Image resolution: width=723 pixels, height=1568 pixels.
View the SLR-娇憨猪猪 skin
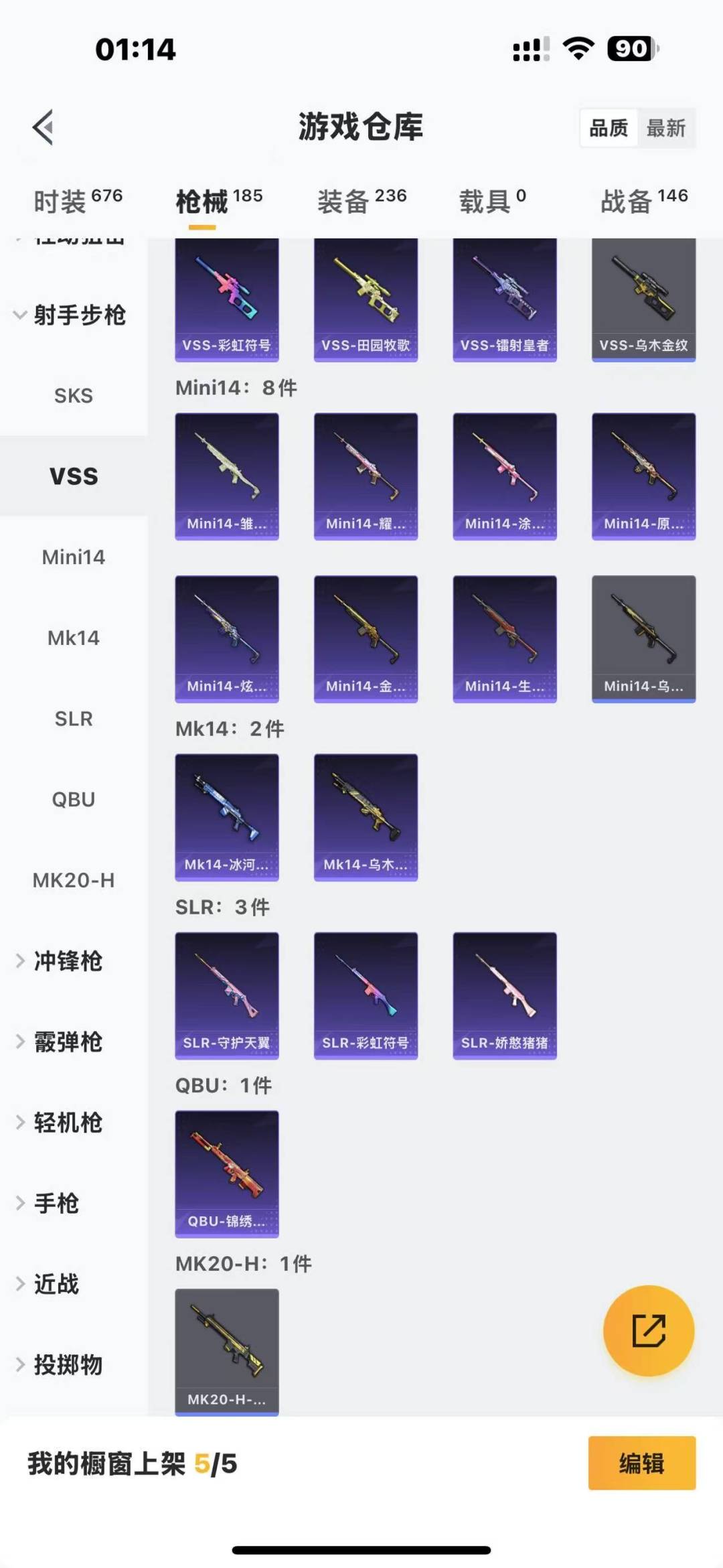click(505, 995)
